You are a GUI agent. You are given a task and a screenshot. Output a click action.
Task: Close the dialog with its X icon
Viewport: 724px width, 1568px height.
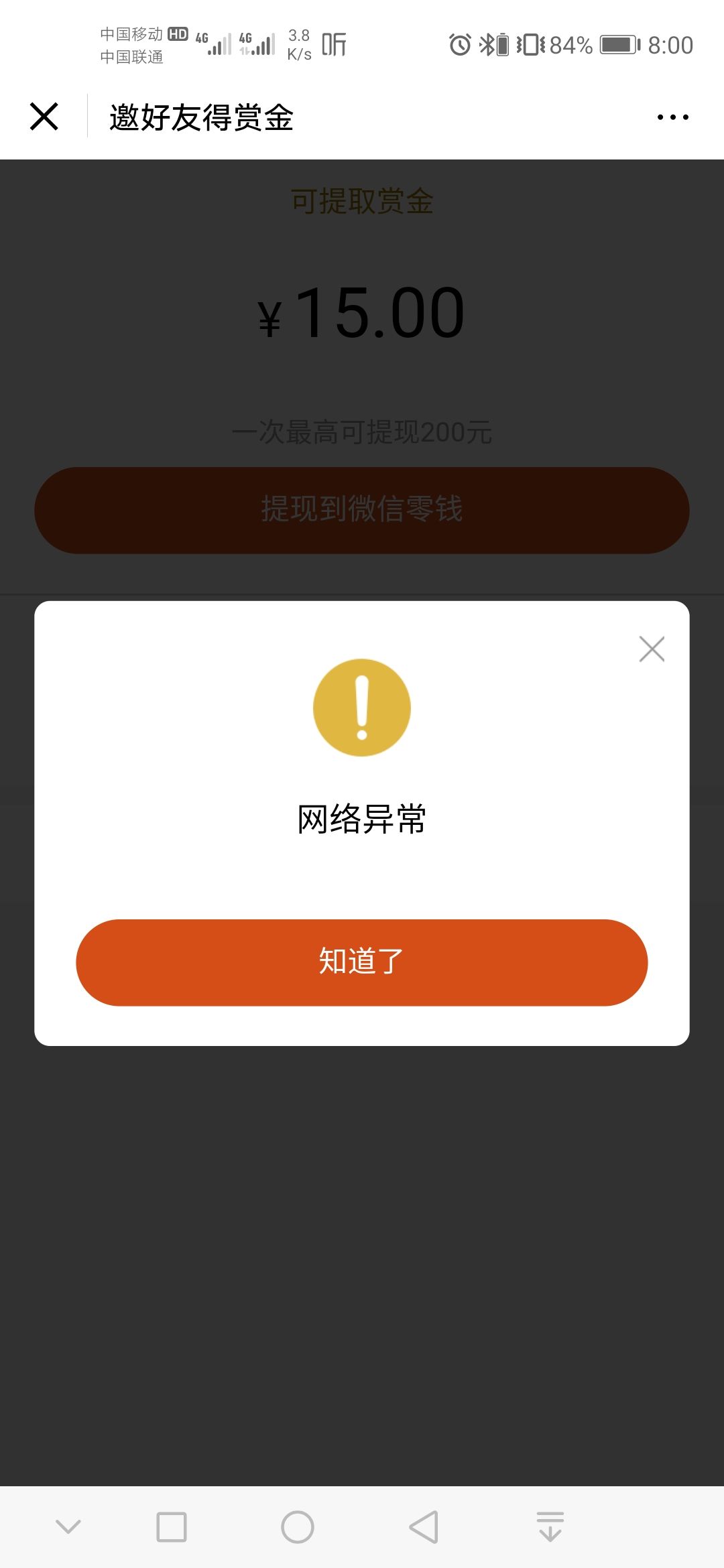pos(651,648)
